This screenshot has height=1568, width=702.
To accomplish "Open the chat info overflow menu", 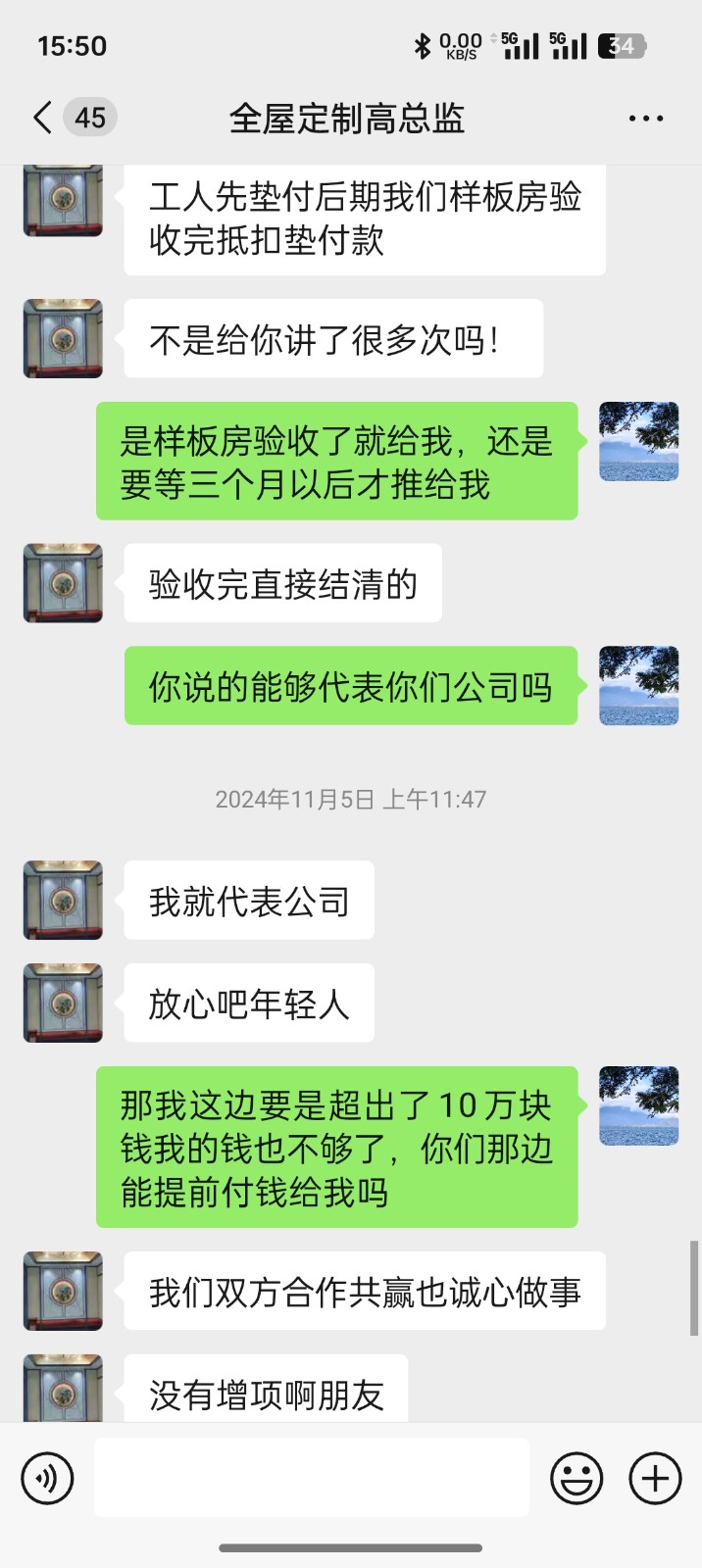I will (645, 119).
